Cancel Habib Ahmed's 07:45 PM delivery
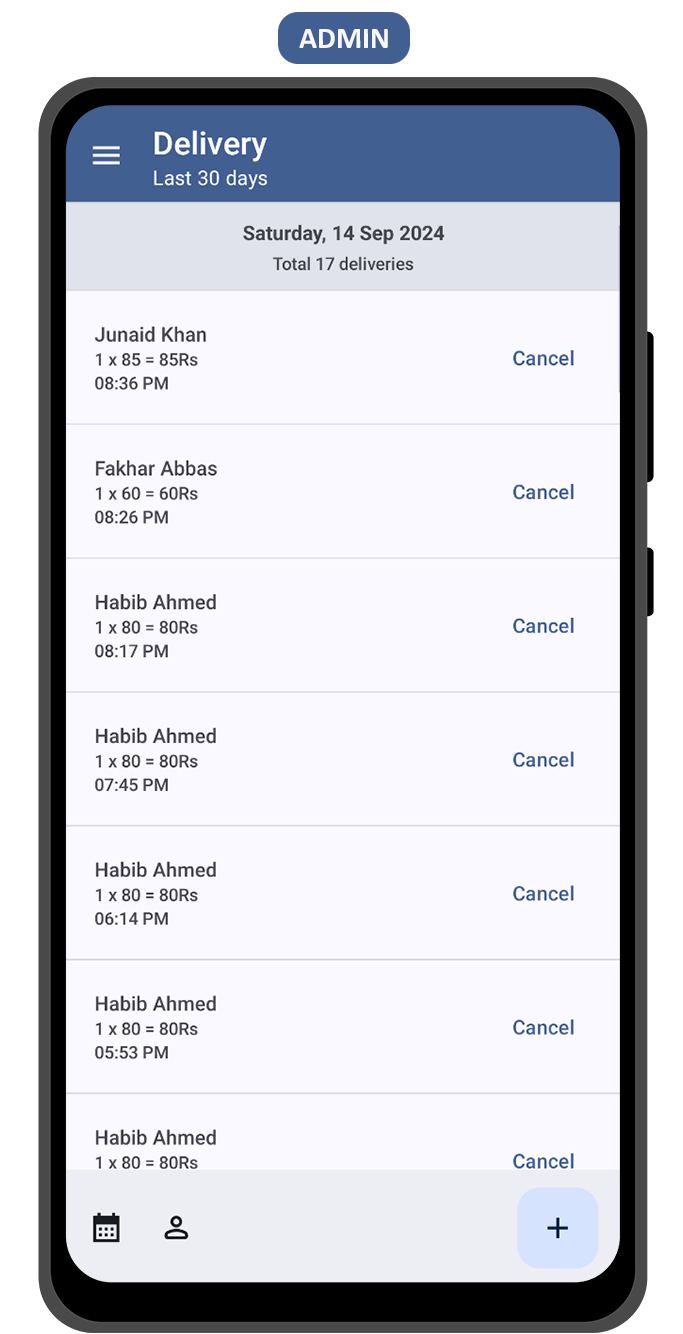 click(x=543, y=760)
